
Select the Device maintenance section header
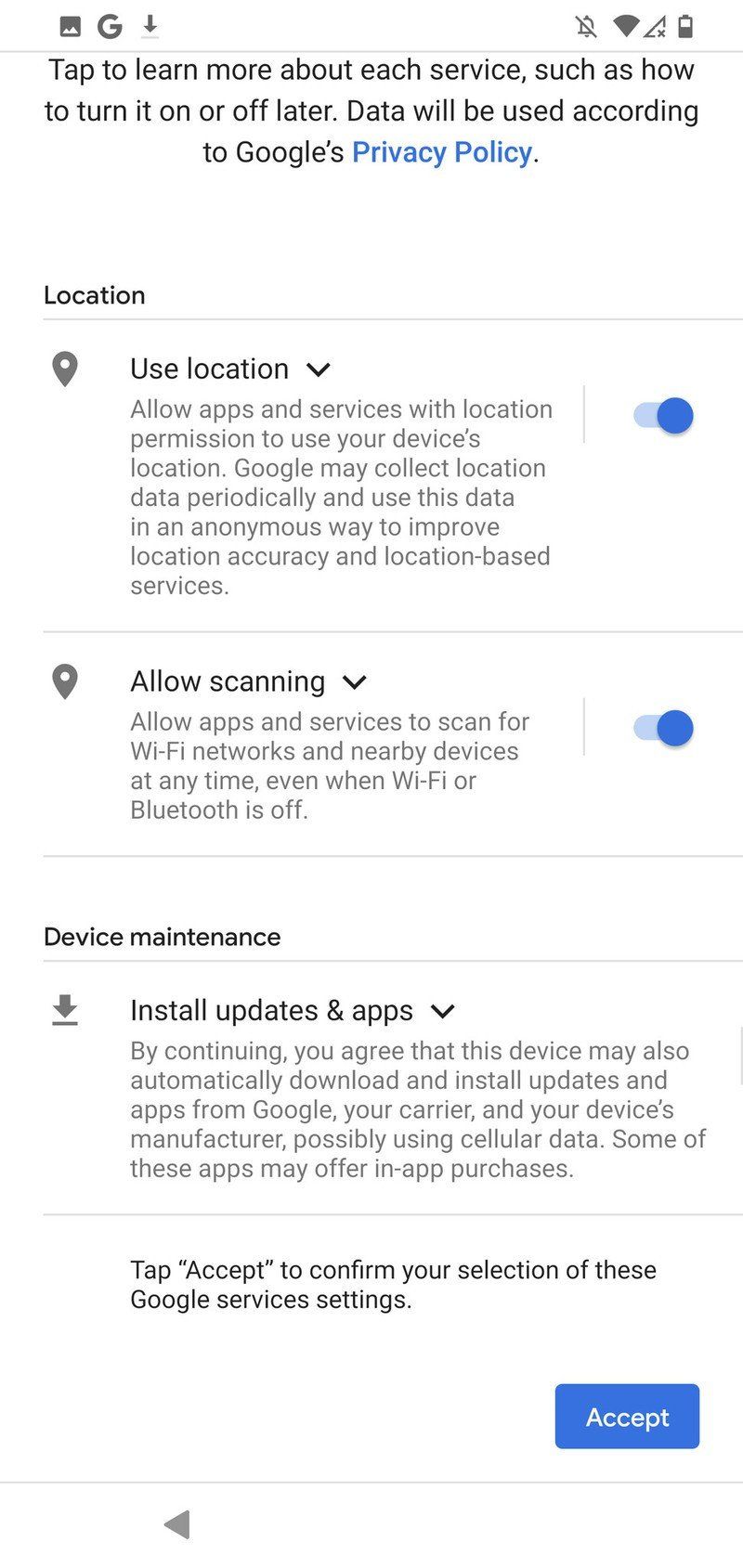click(x=162, y=938)
